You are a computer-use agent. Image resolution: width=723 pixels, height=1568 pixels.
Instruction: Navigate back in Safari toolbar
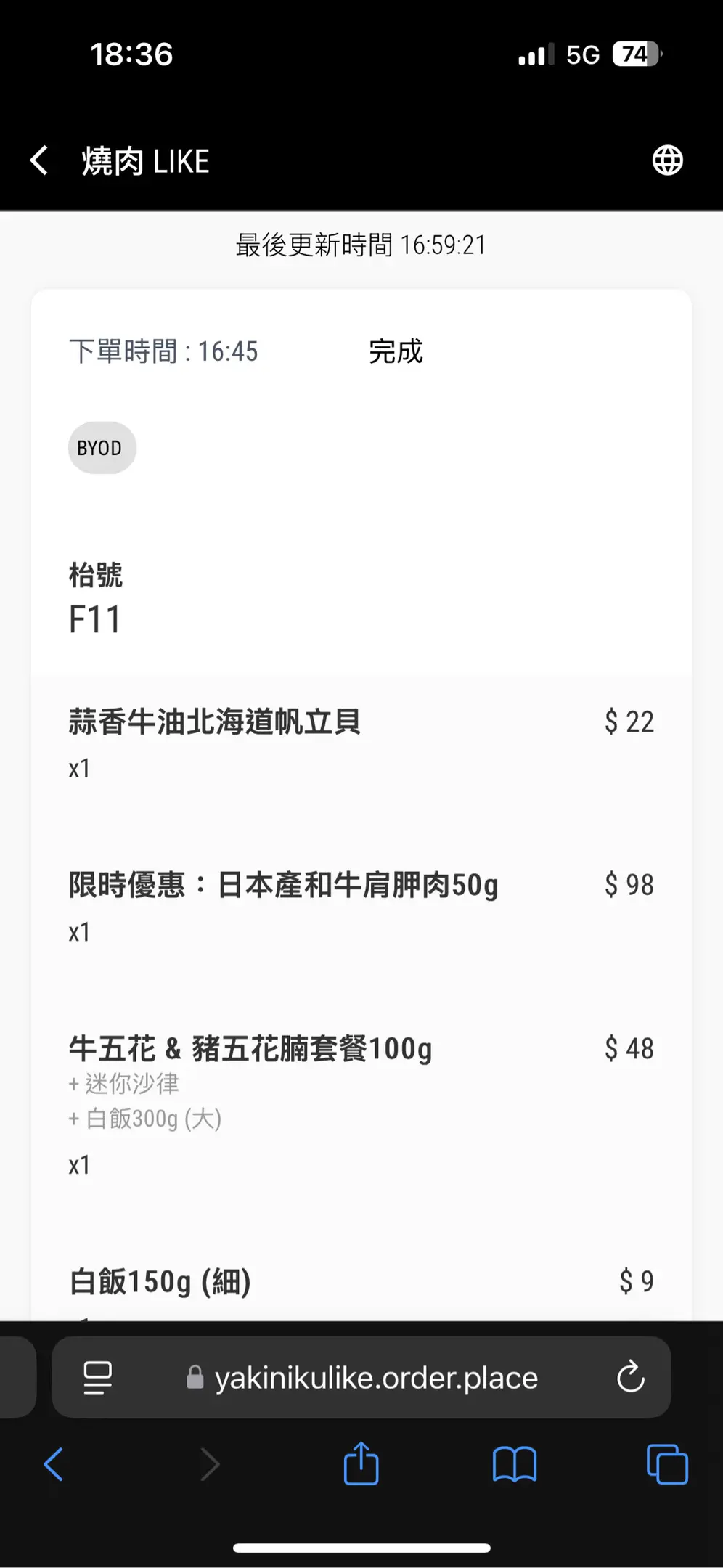(x=54, y=1464)
